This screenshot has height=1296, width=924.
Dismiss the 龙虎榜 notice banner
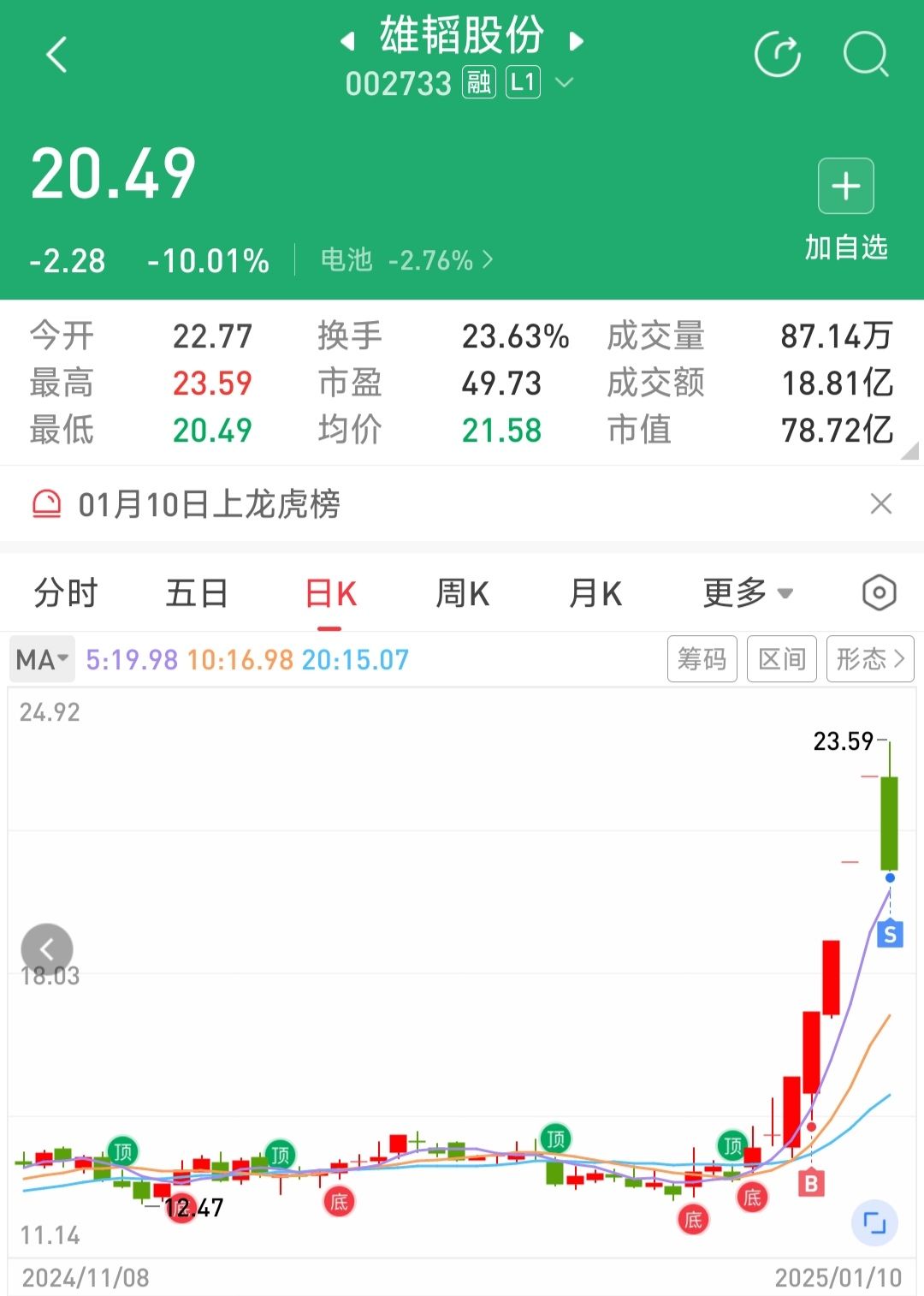coord(880,503)
